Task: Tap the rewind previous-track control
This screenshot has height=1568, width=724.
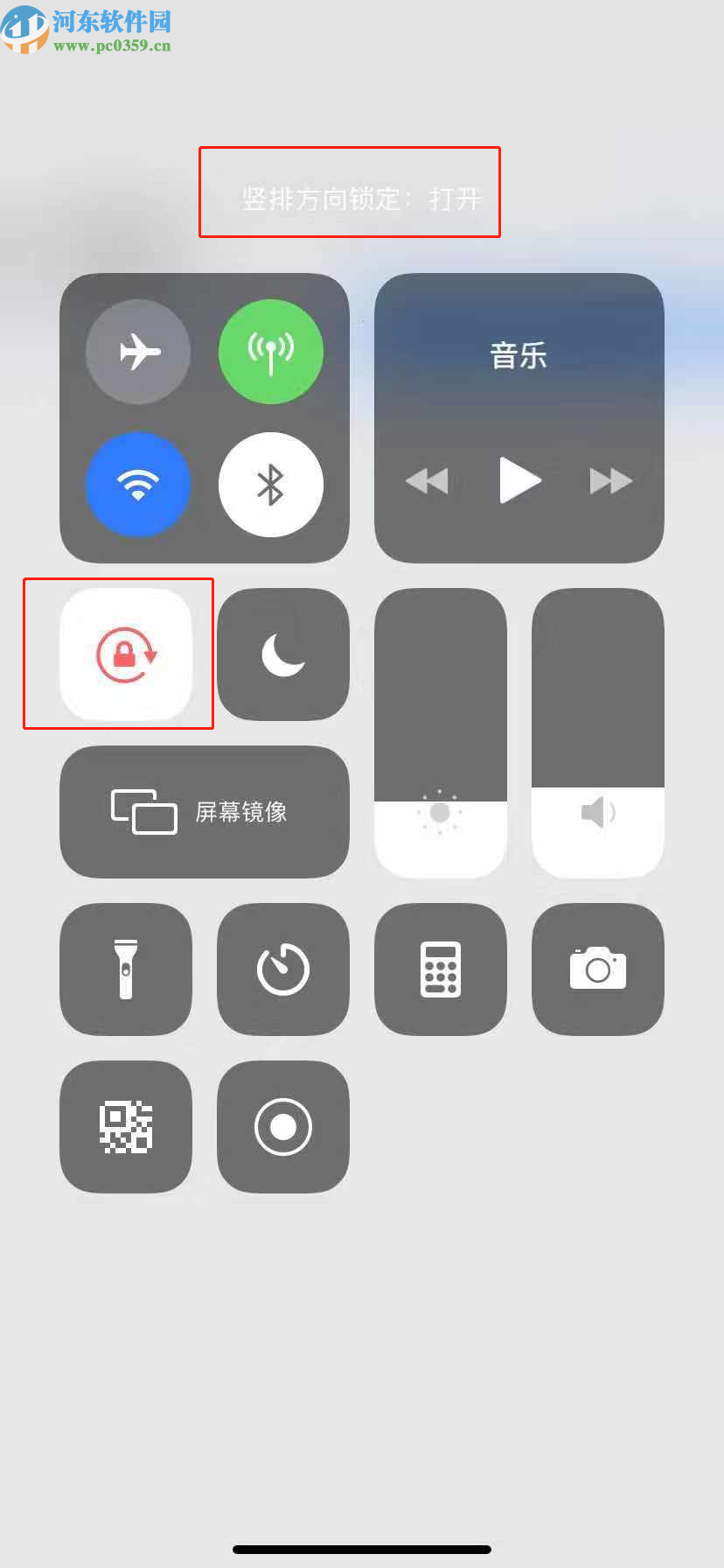Action: click(x=428, y=479)
